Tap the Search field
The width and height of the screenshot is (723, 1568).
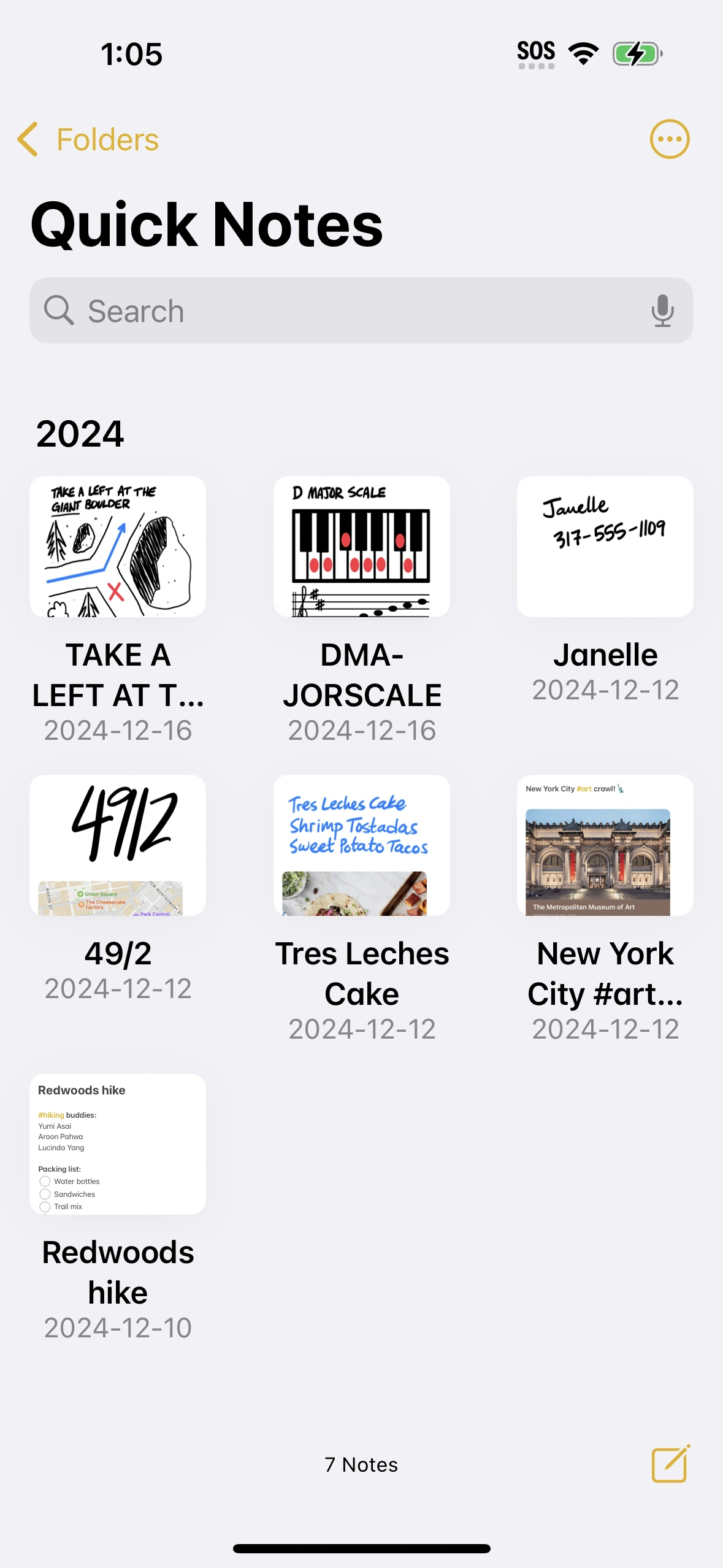pos(343,311)
